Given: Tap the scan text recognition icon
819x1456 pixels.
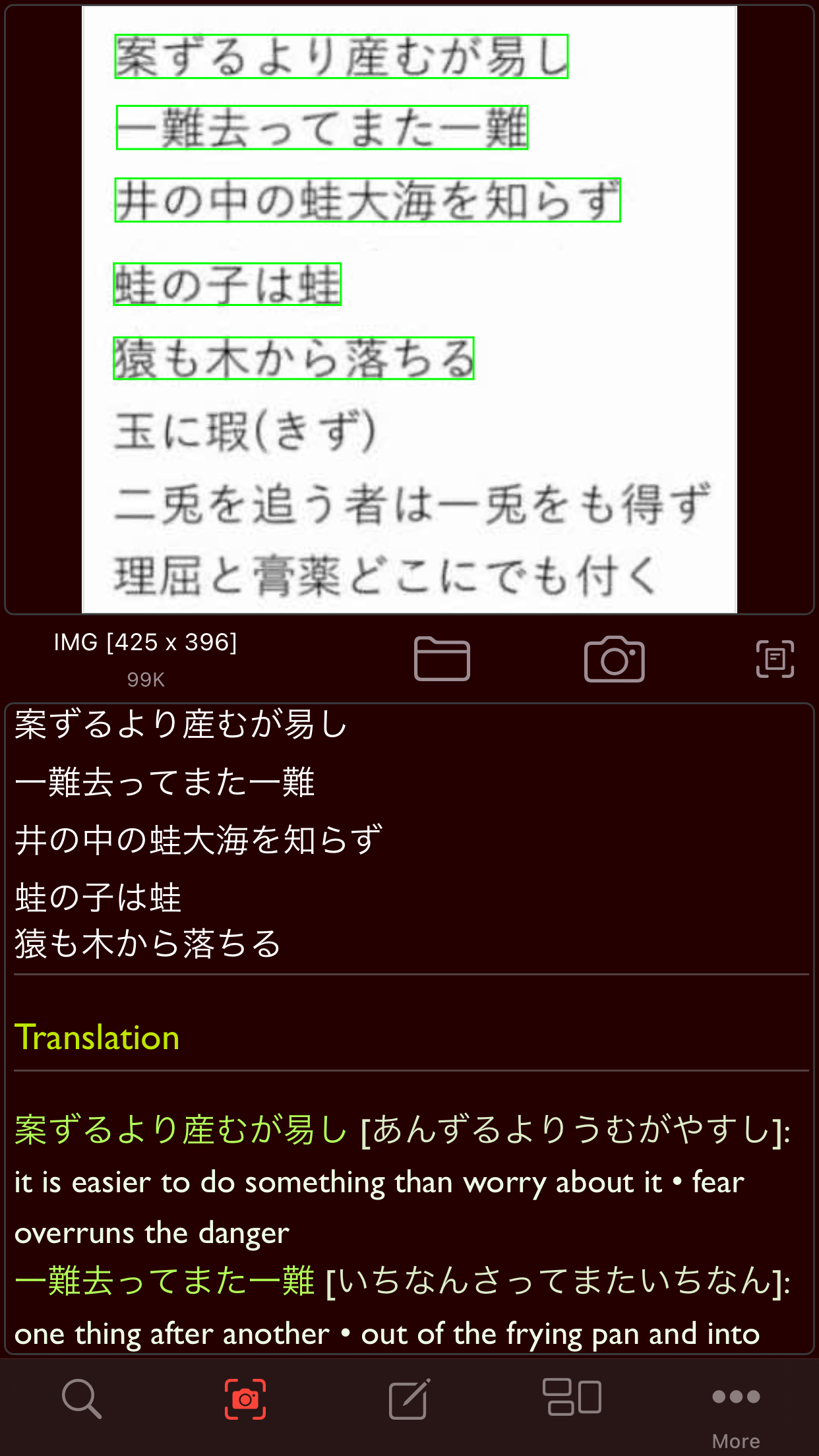Looking at the screenshot, I should point(775,659).
